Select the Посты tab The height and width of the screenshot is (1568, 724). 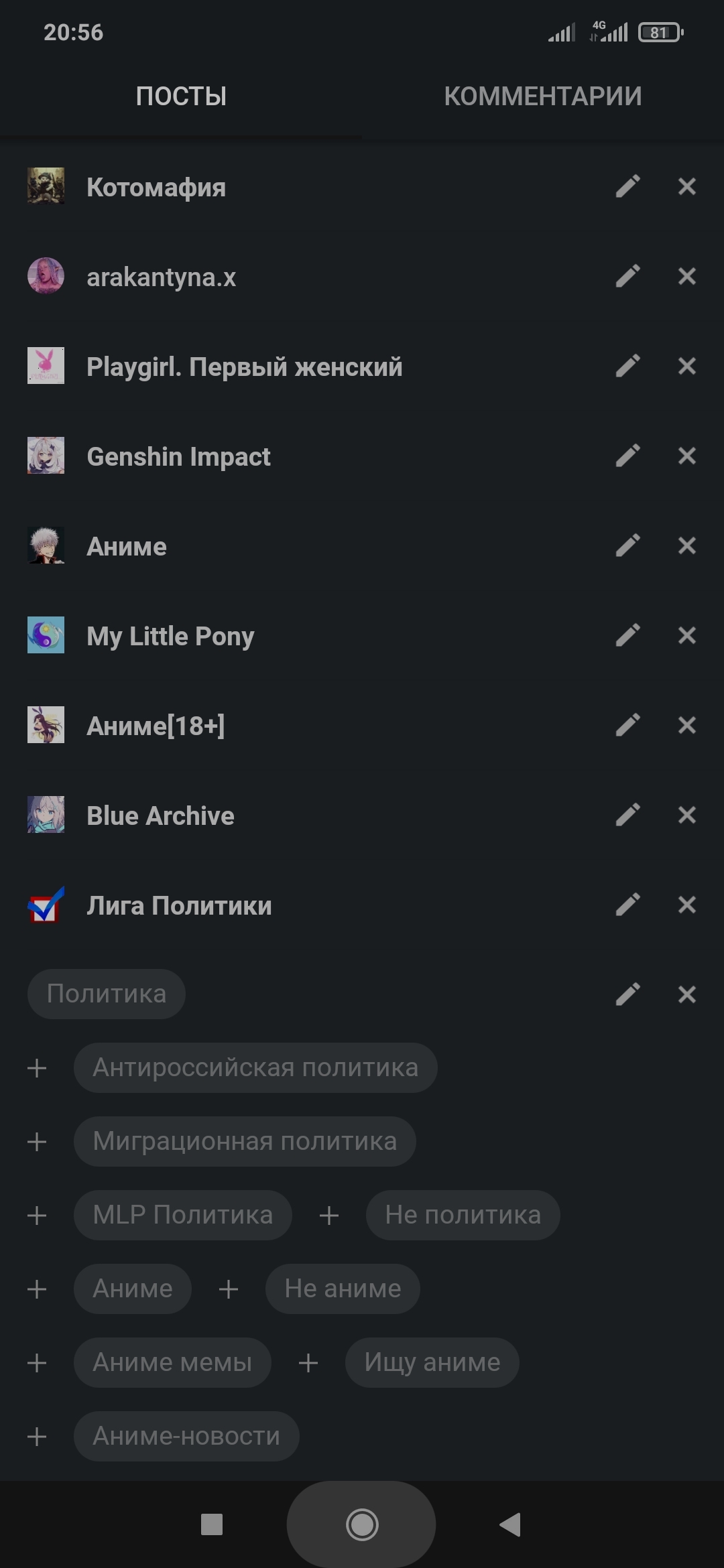click(181, 96)
